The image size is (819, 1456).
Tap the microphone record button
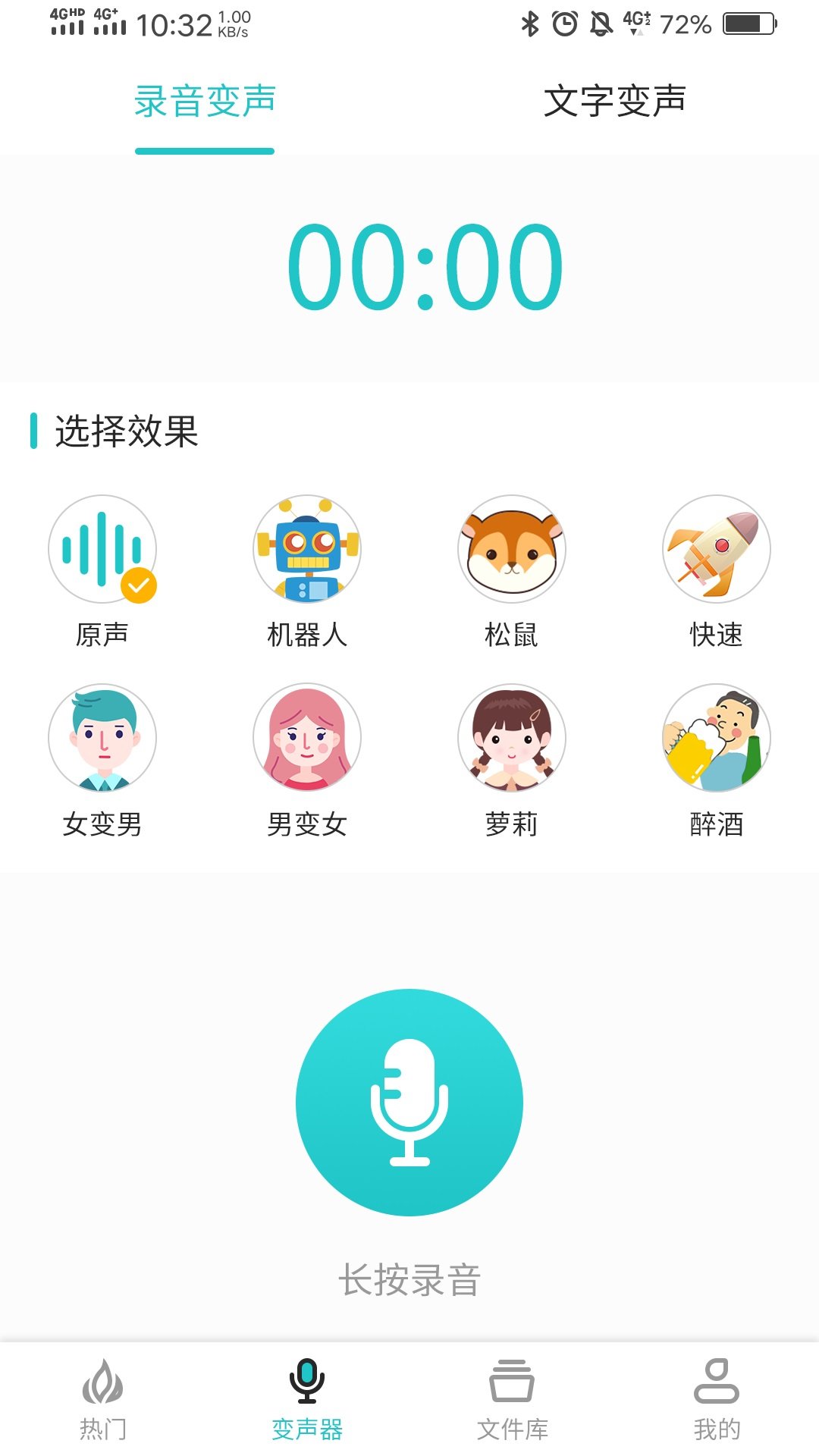(x=409, y=1103)
